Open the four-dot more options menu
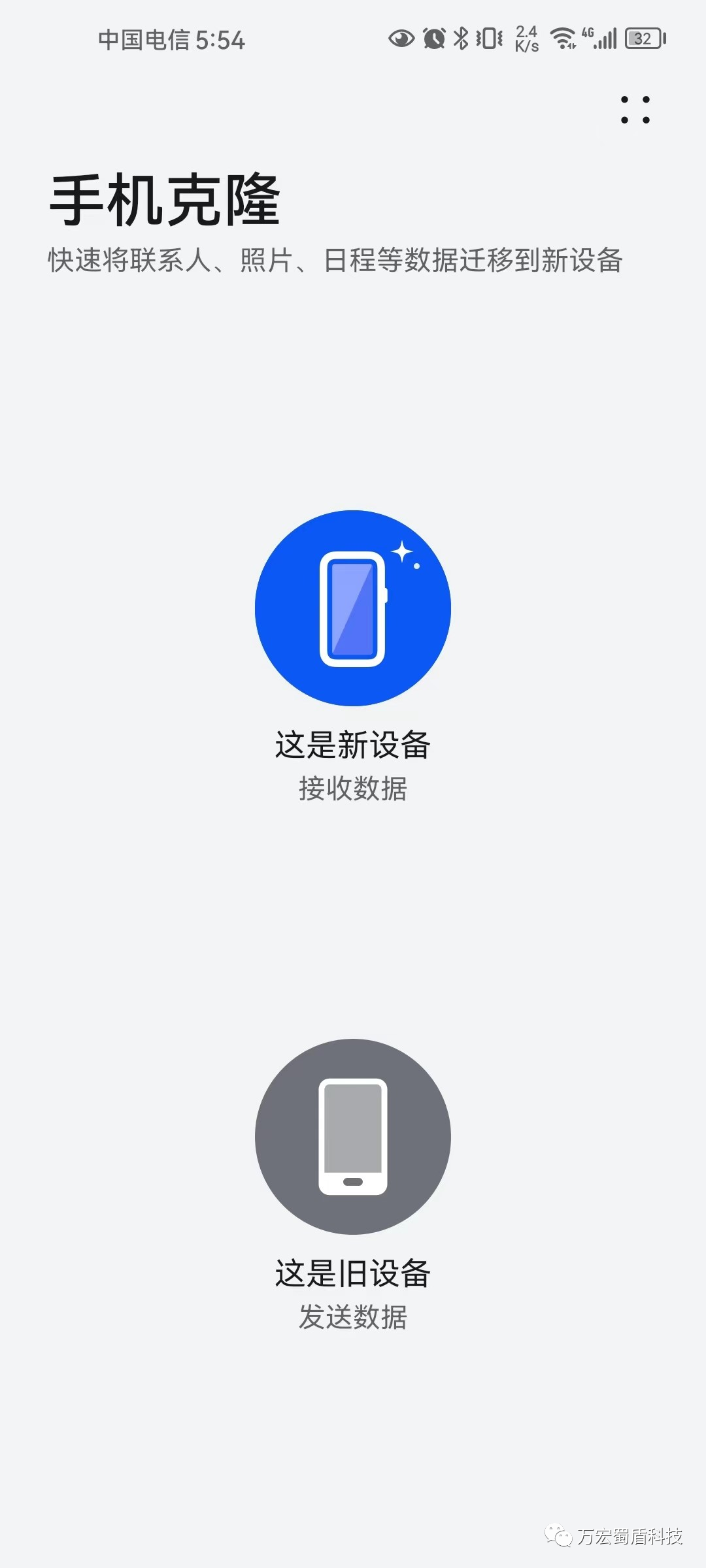 [x=635, y=110]
